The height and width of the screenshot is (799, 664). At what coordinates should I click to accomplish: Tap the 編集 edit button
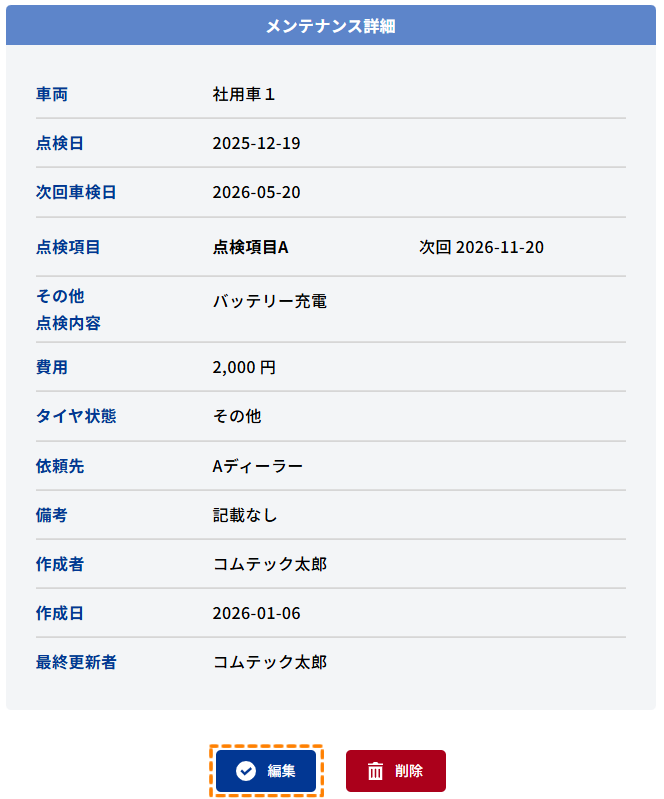click(x=266, y=771)
